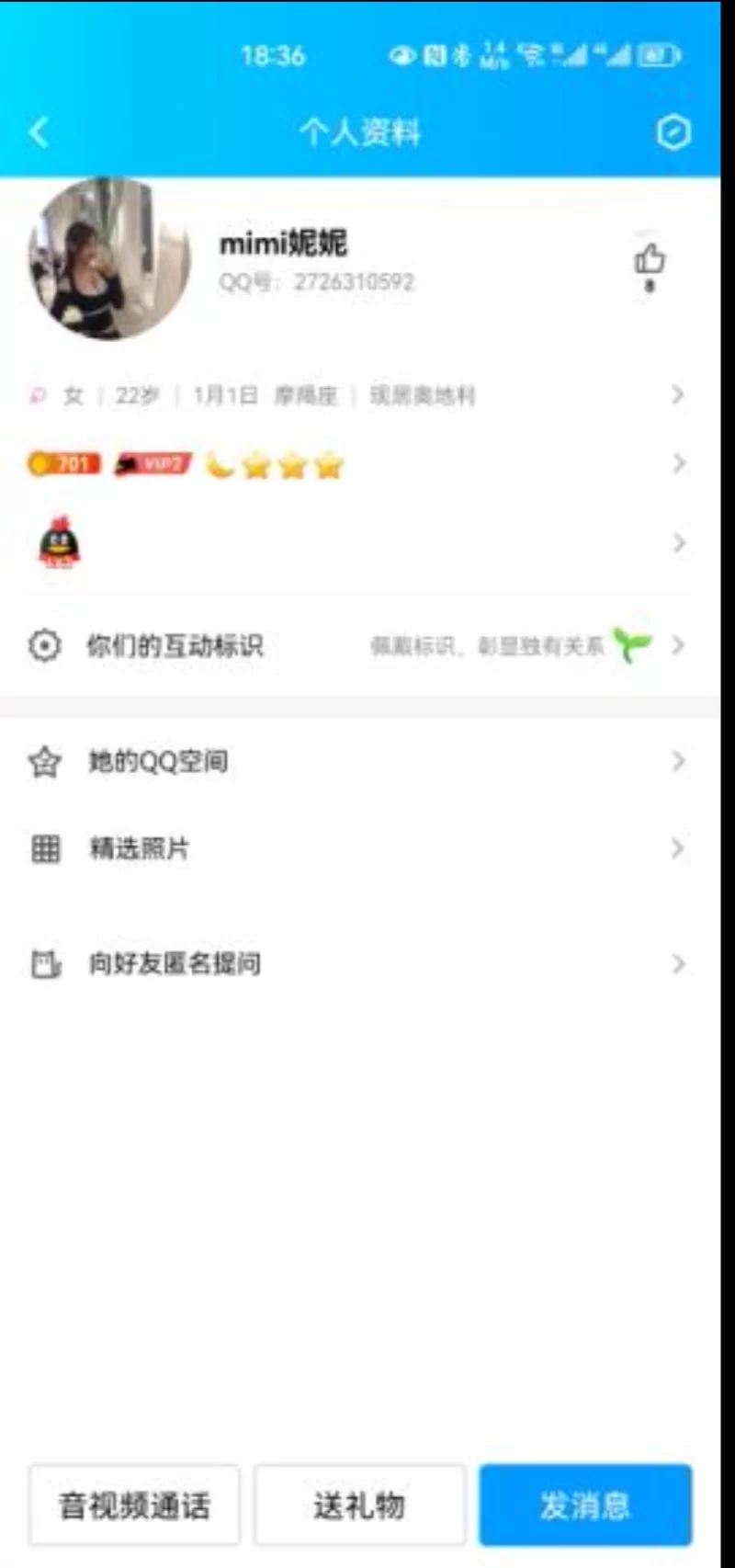Open the penguin badge row
This screenshot has height=1568, width=735.
point(358,544)
